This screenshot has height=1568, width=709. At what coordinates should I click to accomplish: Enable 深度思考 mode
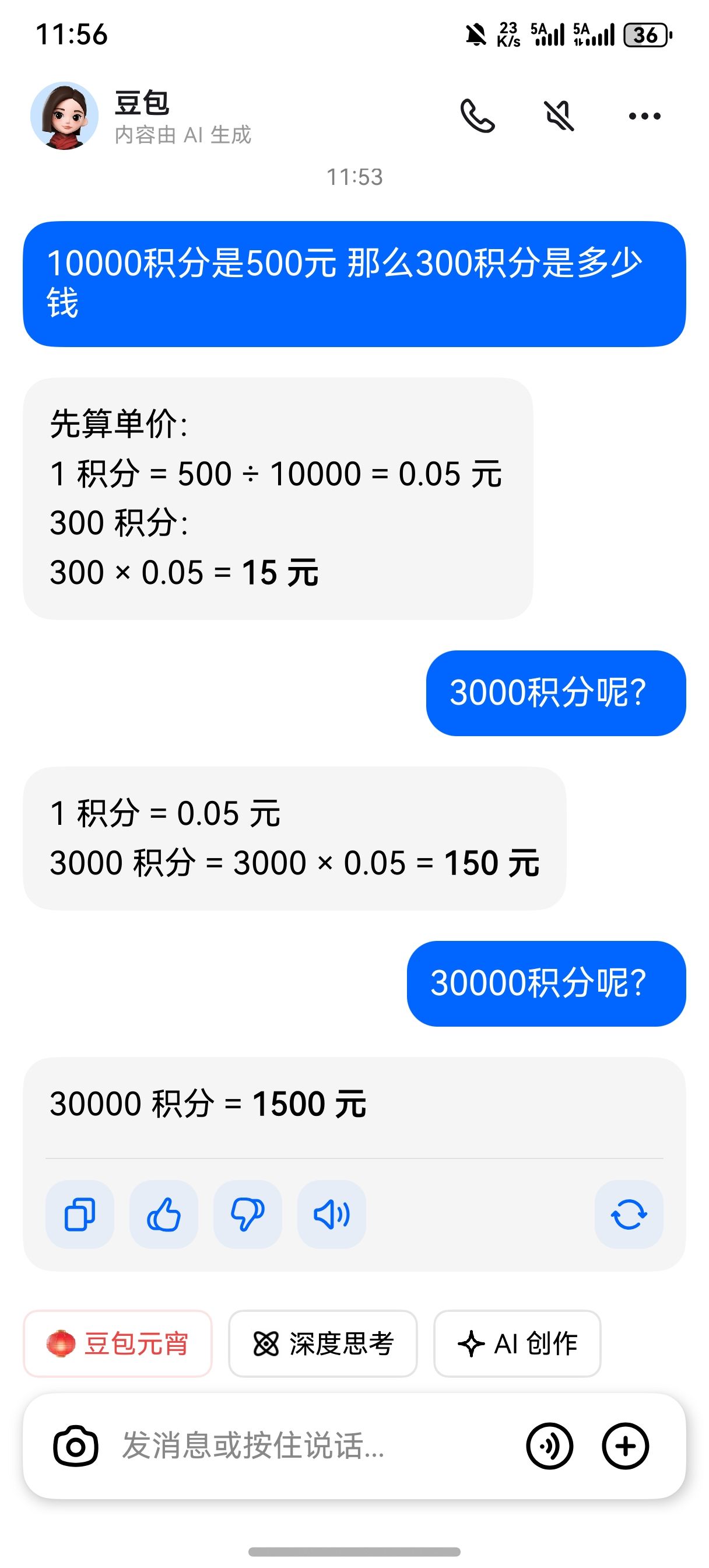[322, 1343]
